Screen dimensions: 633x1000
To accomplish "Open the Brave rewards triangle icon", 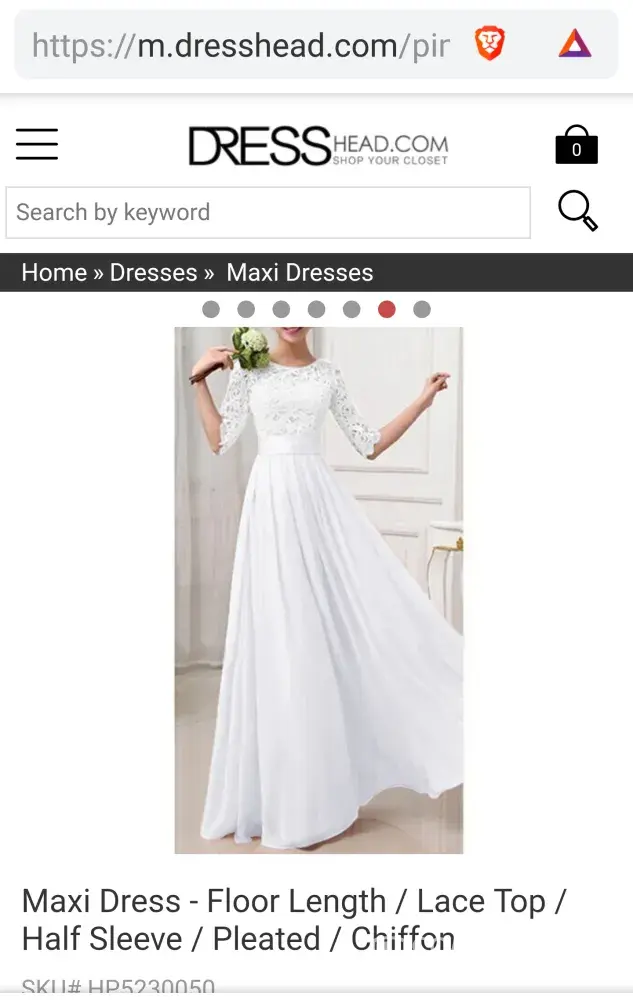I will (575, 44).
